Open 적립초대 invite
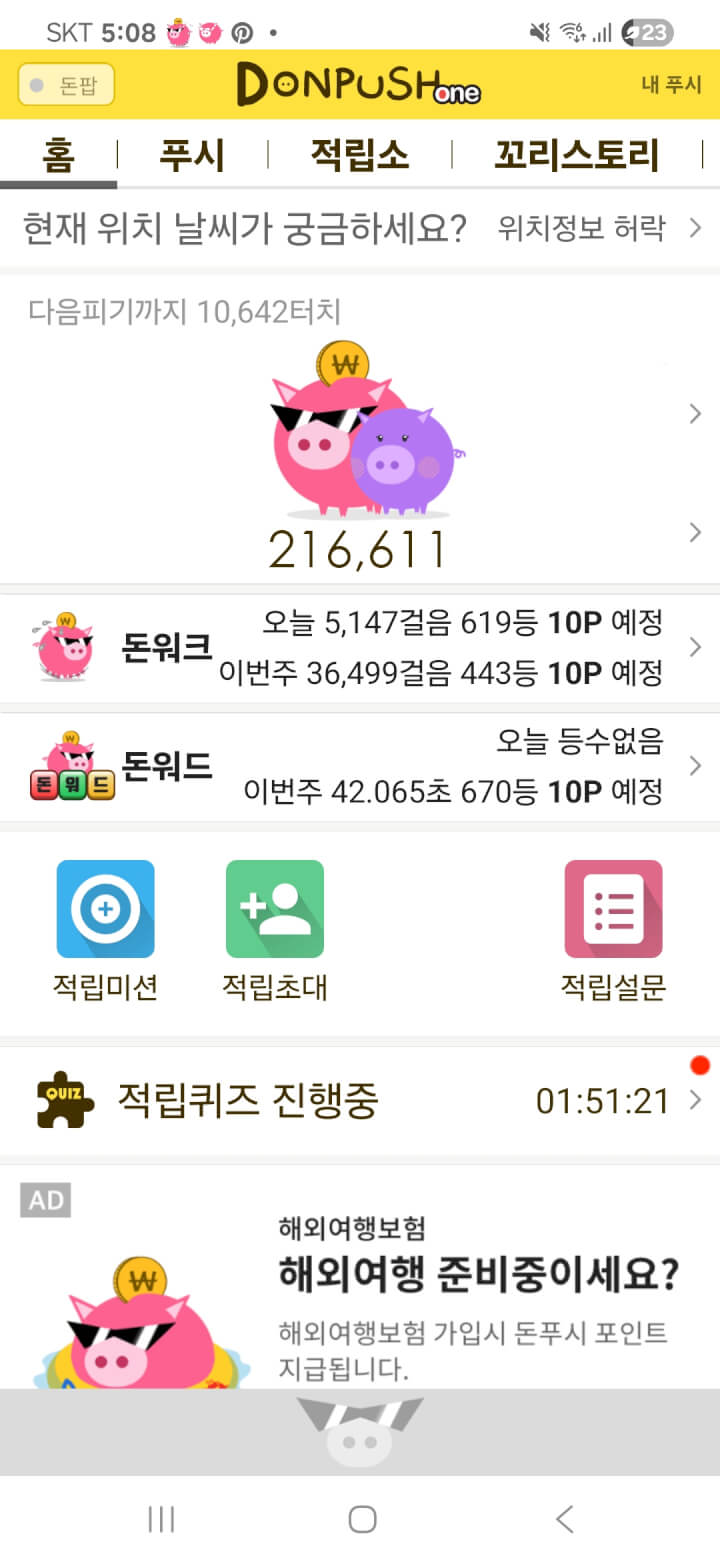The image size is (720, 1560). click(275, 929)
